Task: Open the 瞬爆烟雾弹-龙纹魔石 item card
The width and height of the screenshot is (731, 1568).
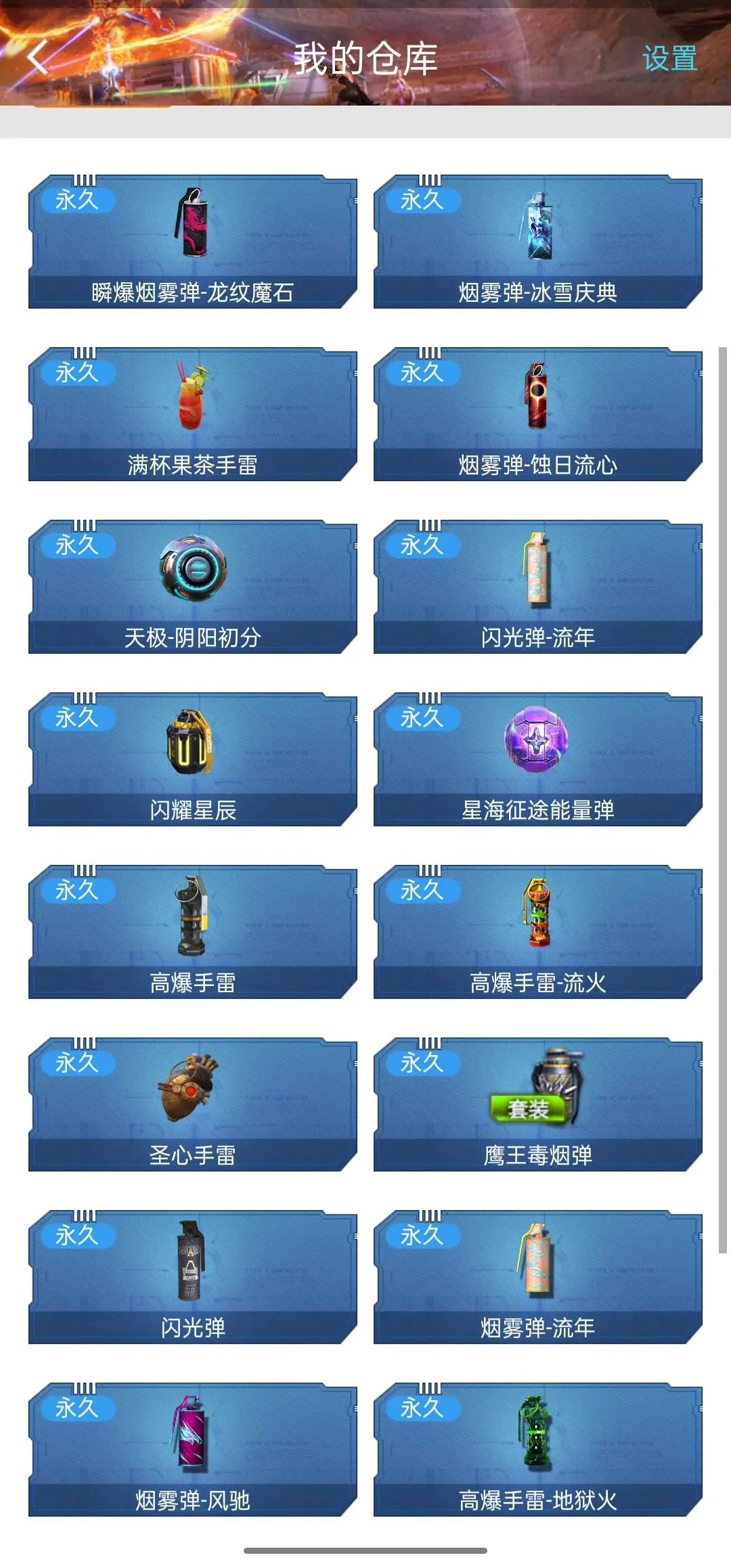Action: 193,242
